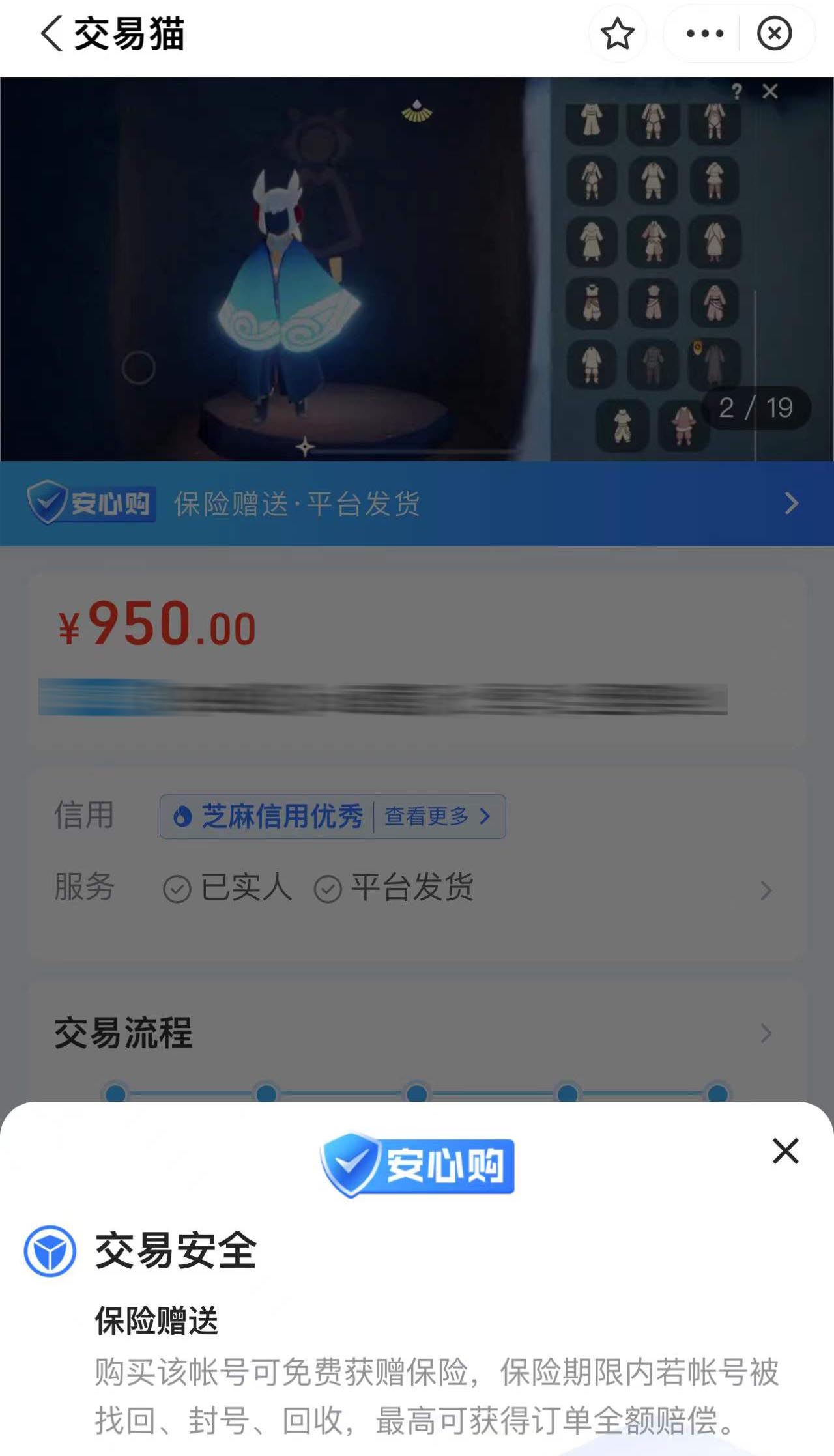The image size is (834, 1456).
Task: Close the mini program
Action: point(774,34)
